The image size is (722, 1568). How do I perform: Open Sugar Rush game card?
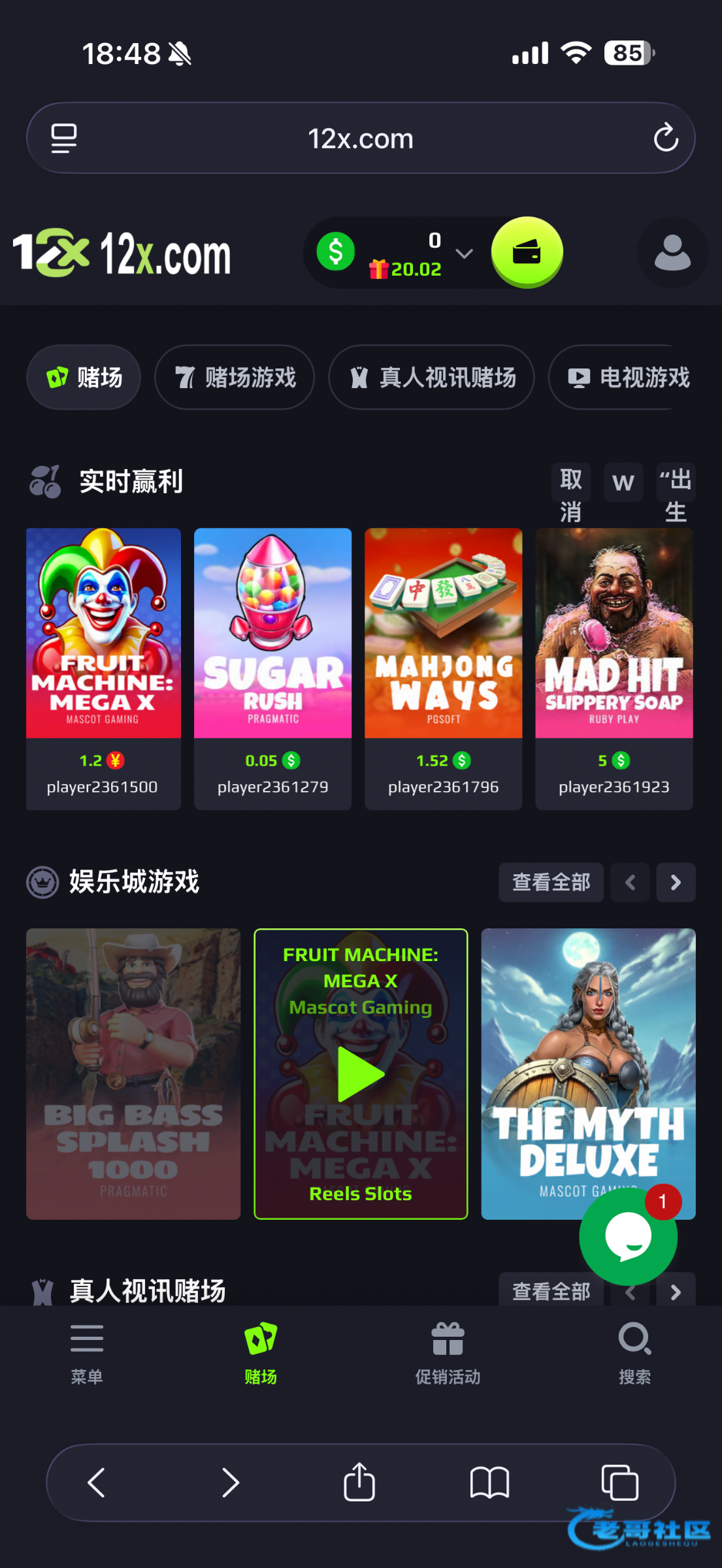(272, 634)
